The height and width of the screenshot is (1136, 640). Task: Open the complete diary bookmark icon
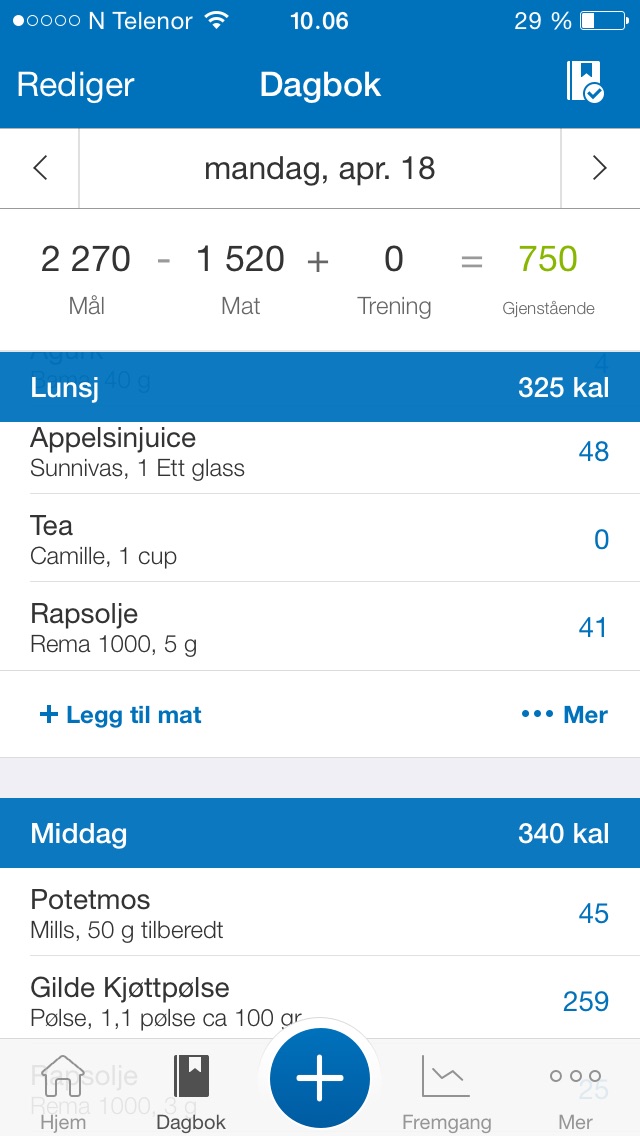pos(585,81)
